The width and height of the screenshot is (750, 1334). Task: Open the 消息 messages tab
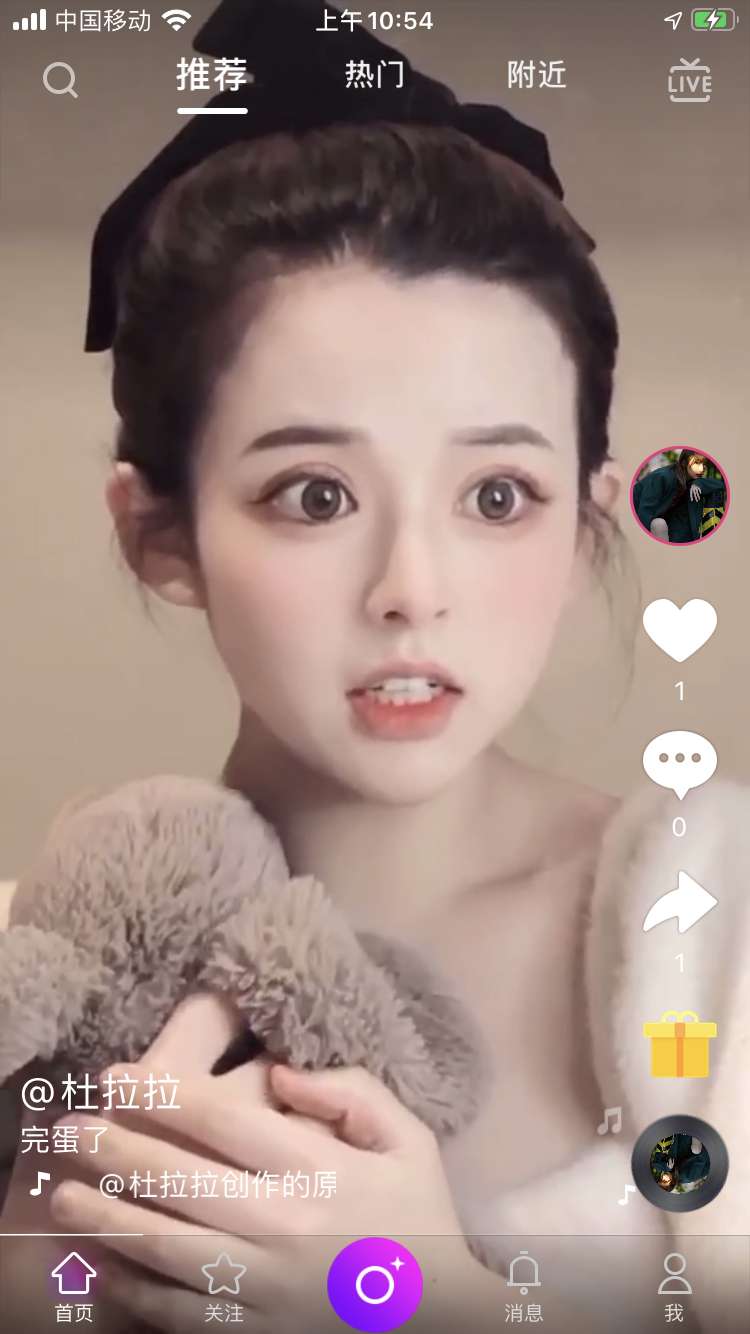pyautogui.click(x=524, y=1287)
